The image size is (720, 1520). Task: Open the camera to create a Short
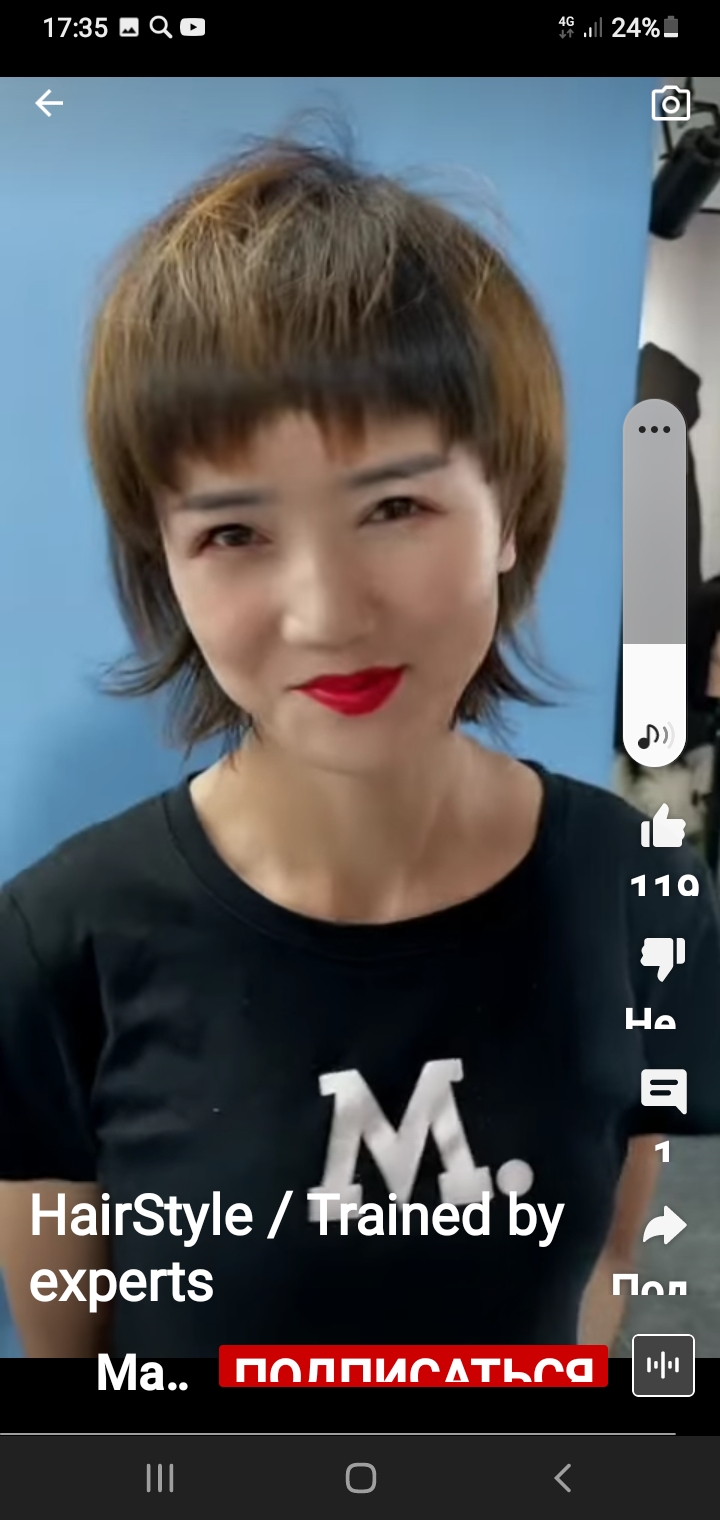pos(670,104)
